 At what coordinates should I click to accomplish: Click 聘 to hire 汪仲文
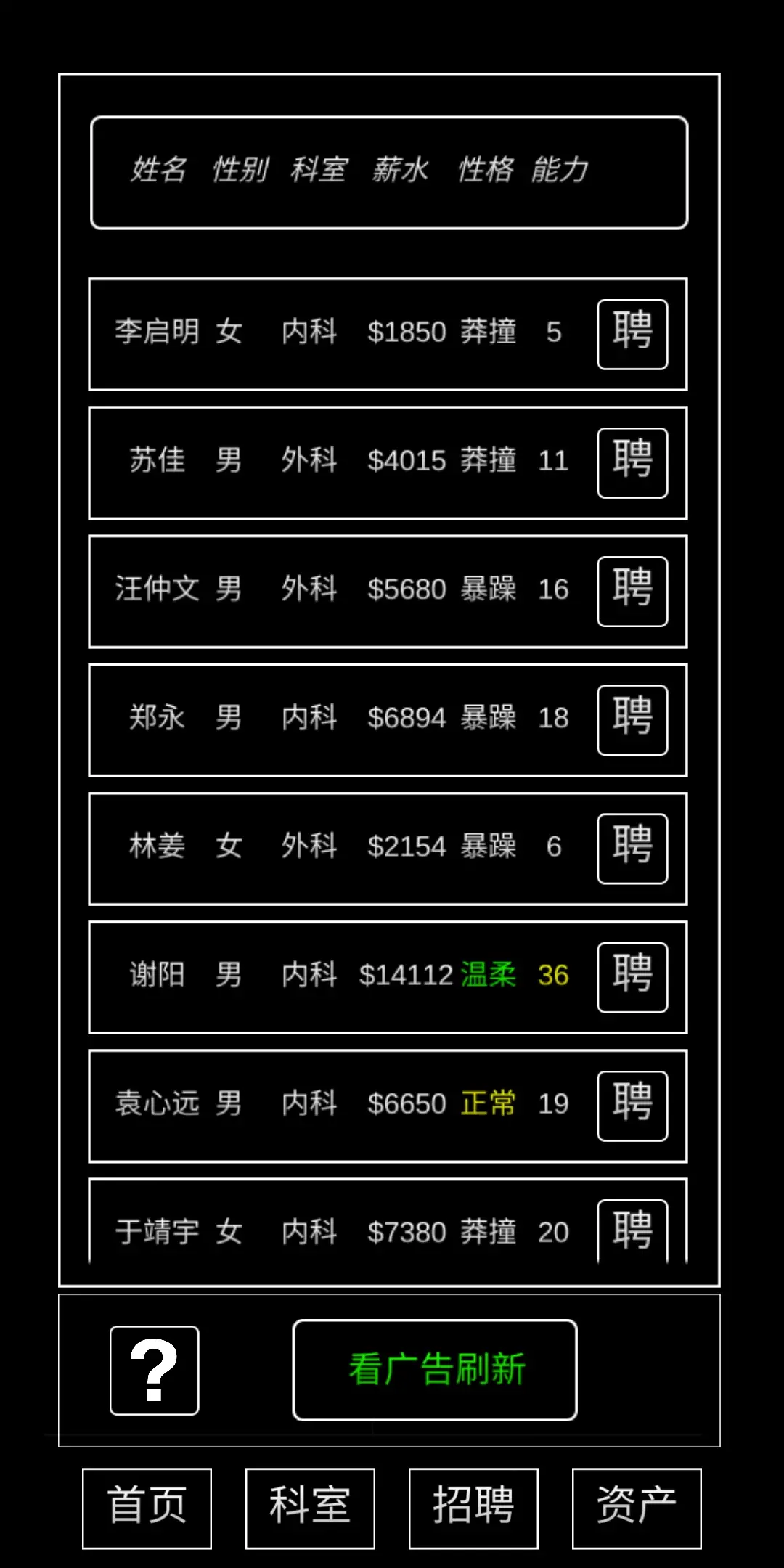632,591
